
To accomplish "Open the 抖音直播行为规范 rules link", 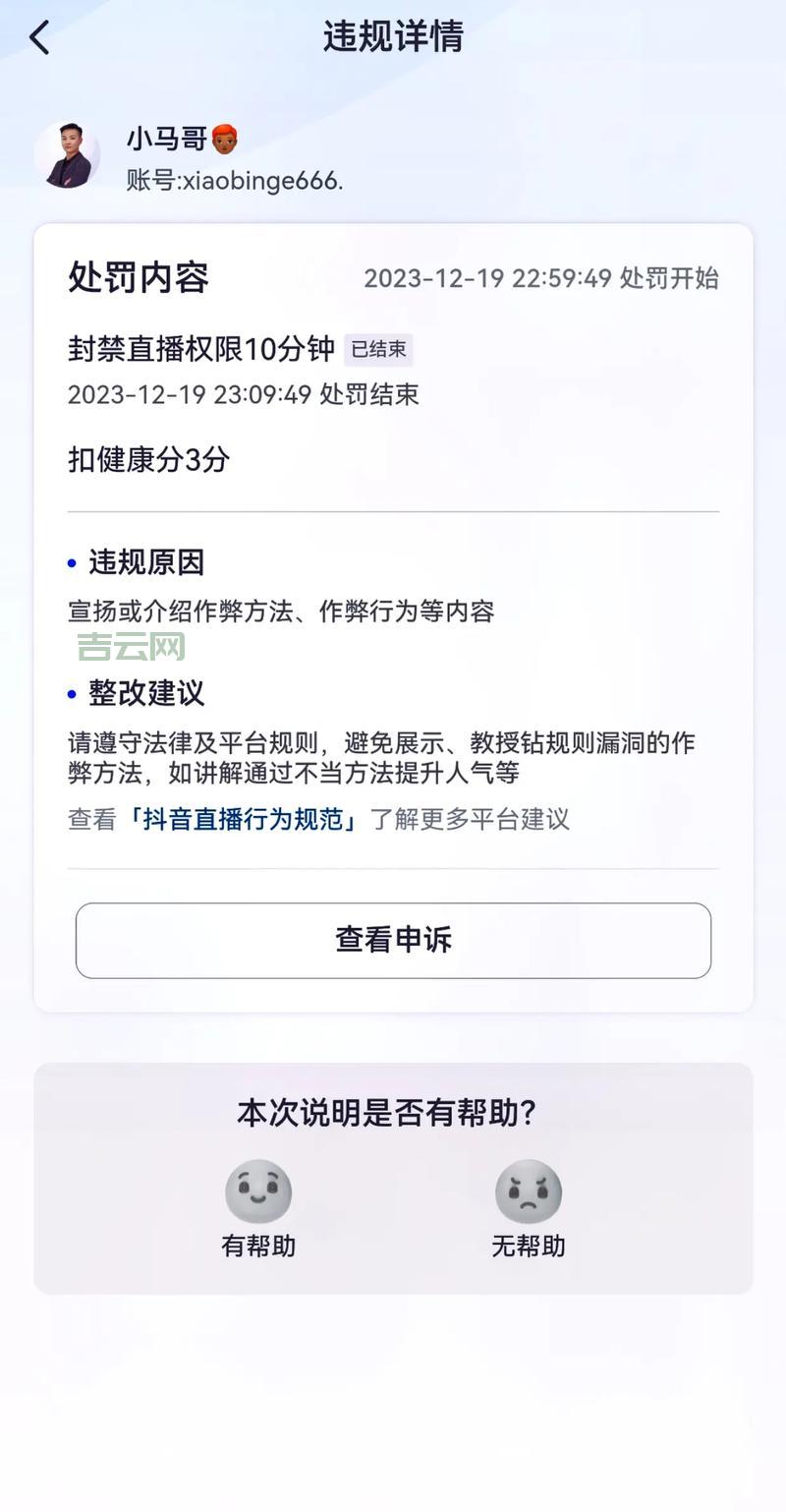I will coord(244,819).
